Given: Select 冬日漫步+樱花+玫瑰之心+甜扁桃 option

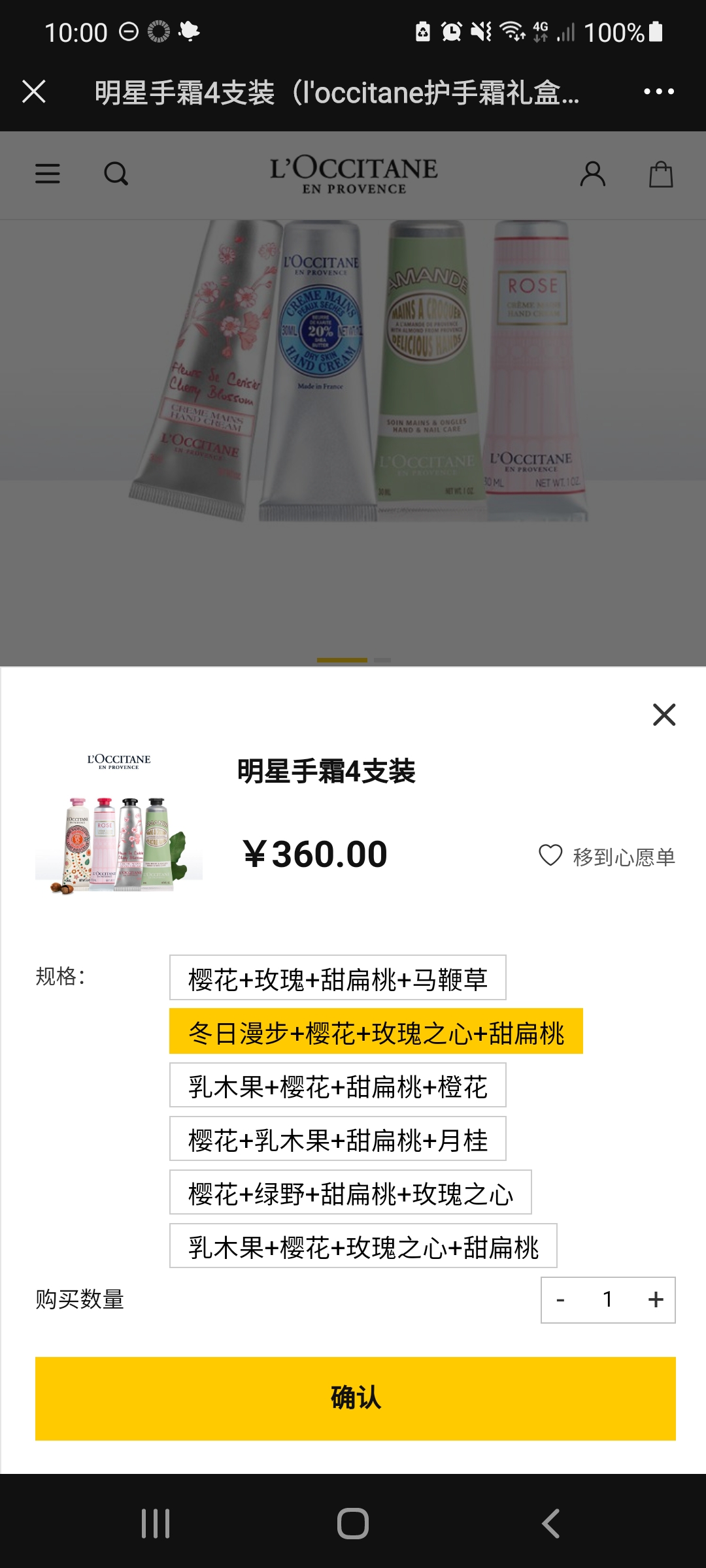Looking at the screenshot, I should 375,1032.
